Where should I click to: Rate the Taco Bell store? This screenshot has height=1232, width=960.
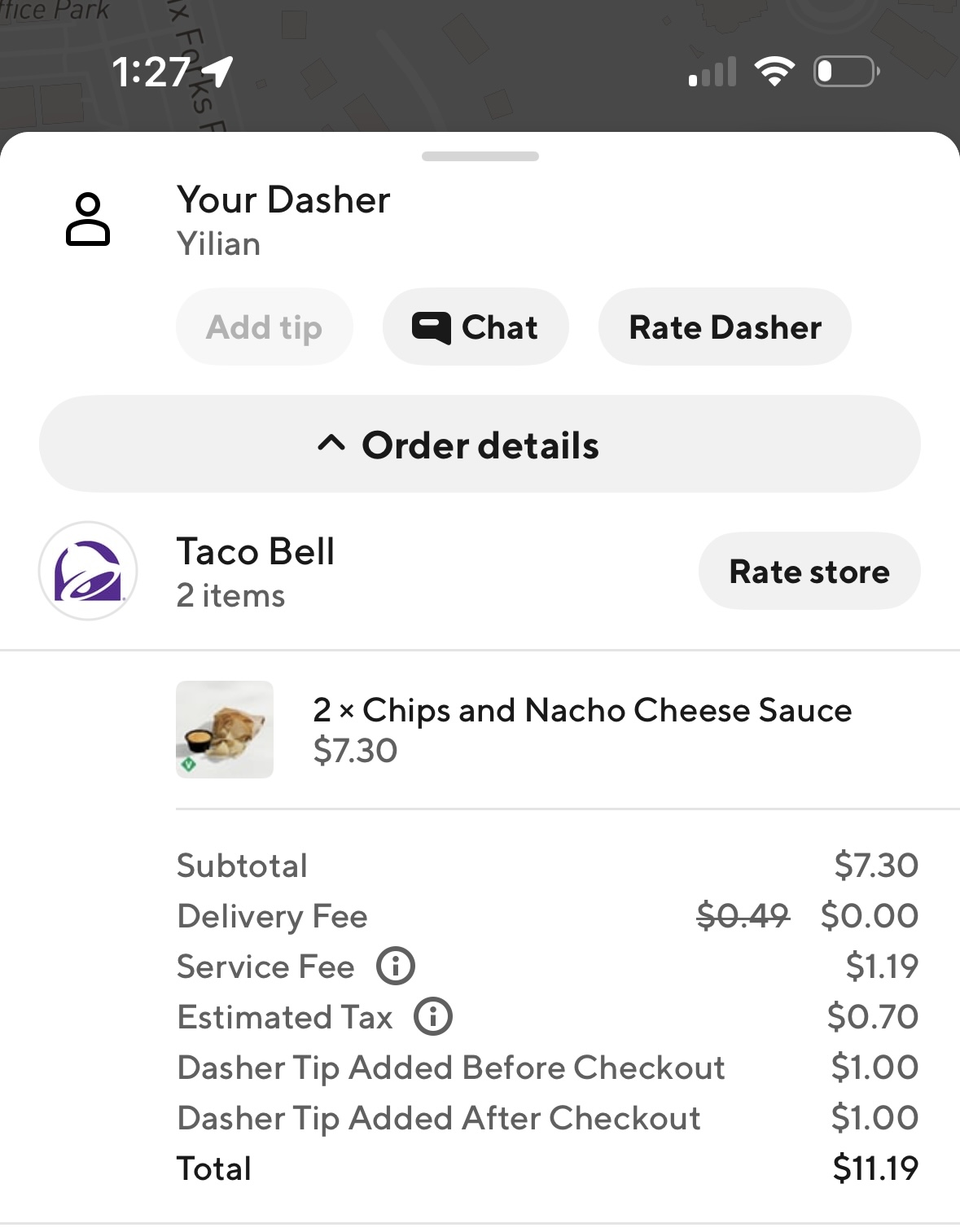(809, 572)
